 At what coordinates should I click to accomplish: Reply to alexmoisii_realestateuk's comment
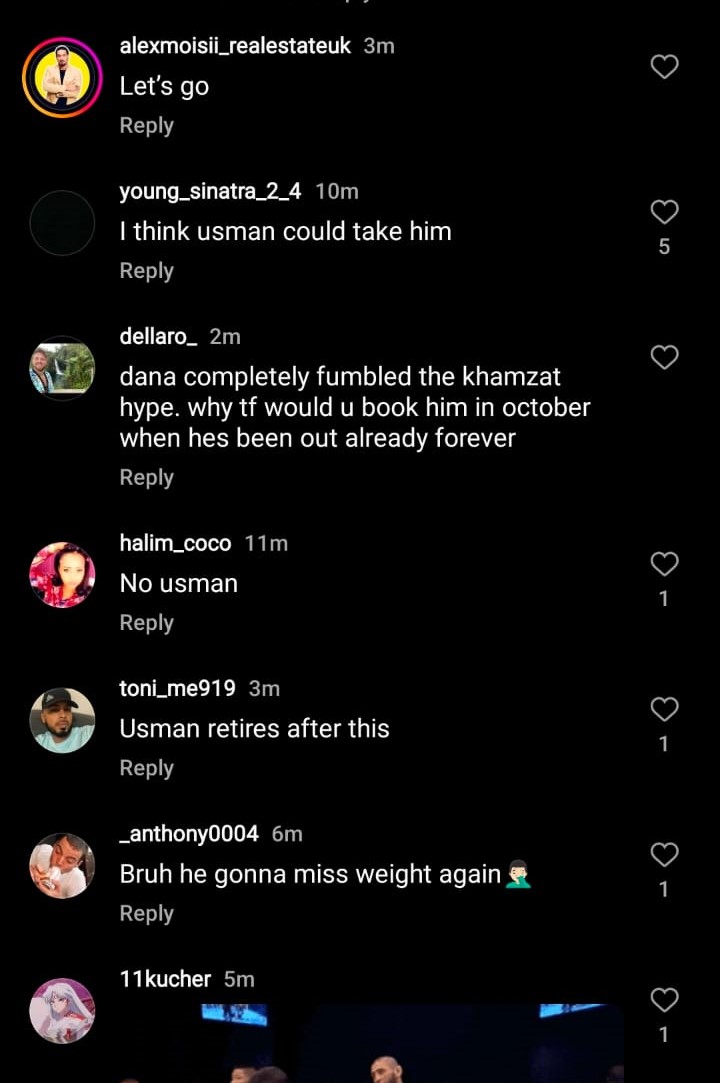coord(146,125)
